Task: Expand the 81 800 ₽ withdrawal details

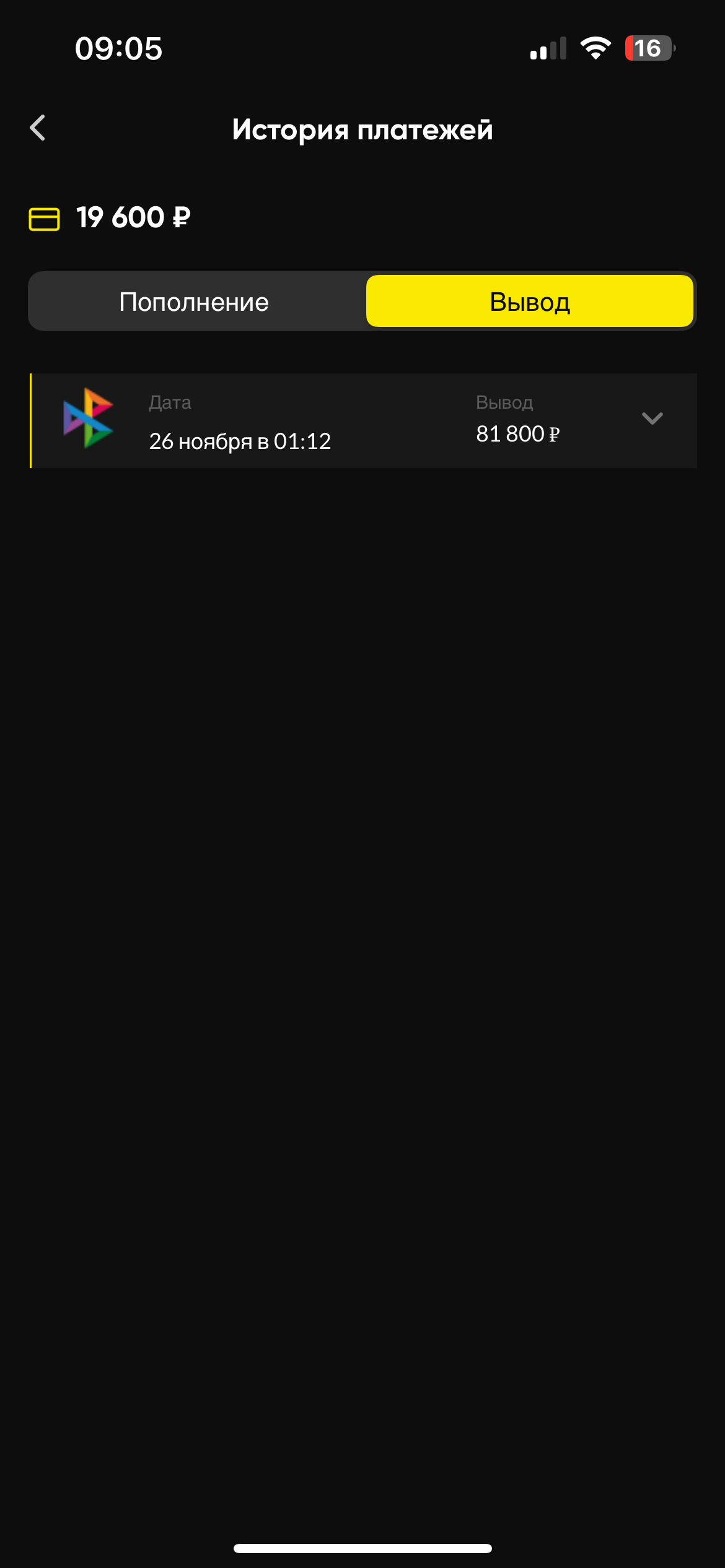Action: 652,419
